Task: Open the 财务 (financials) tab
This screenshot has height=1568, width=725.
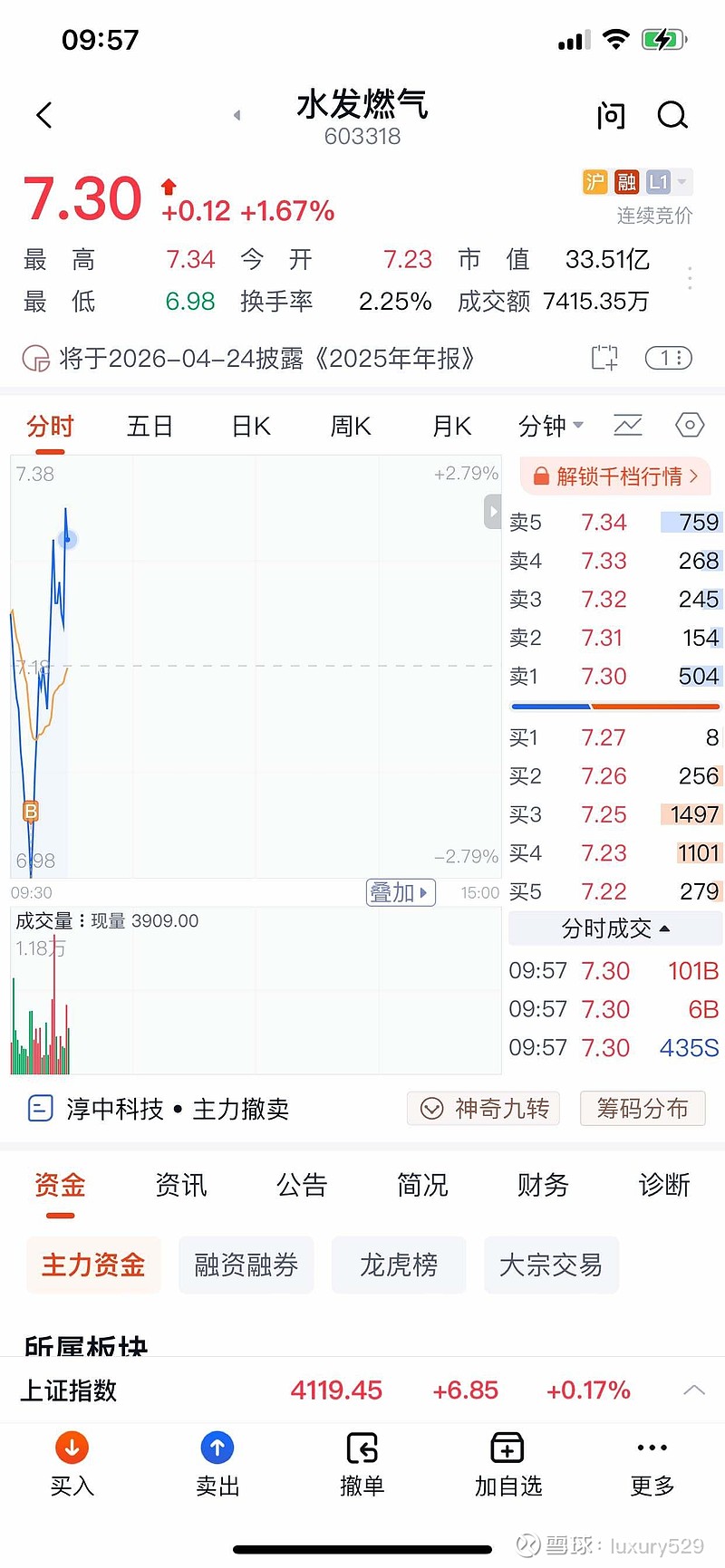Action: [x=542, y=1185]
